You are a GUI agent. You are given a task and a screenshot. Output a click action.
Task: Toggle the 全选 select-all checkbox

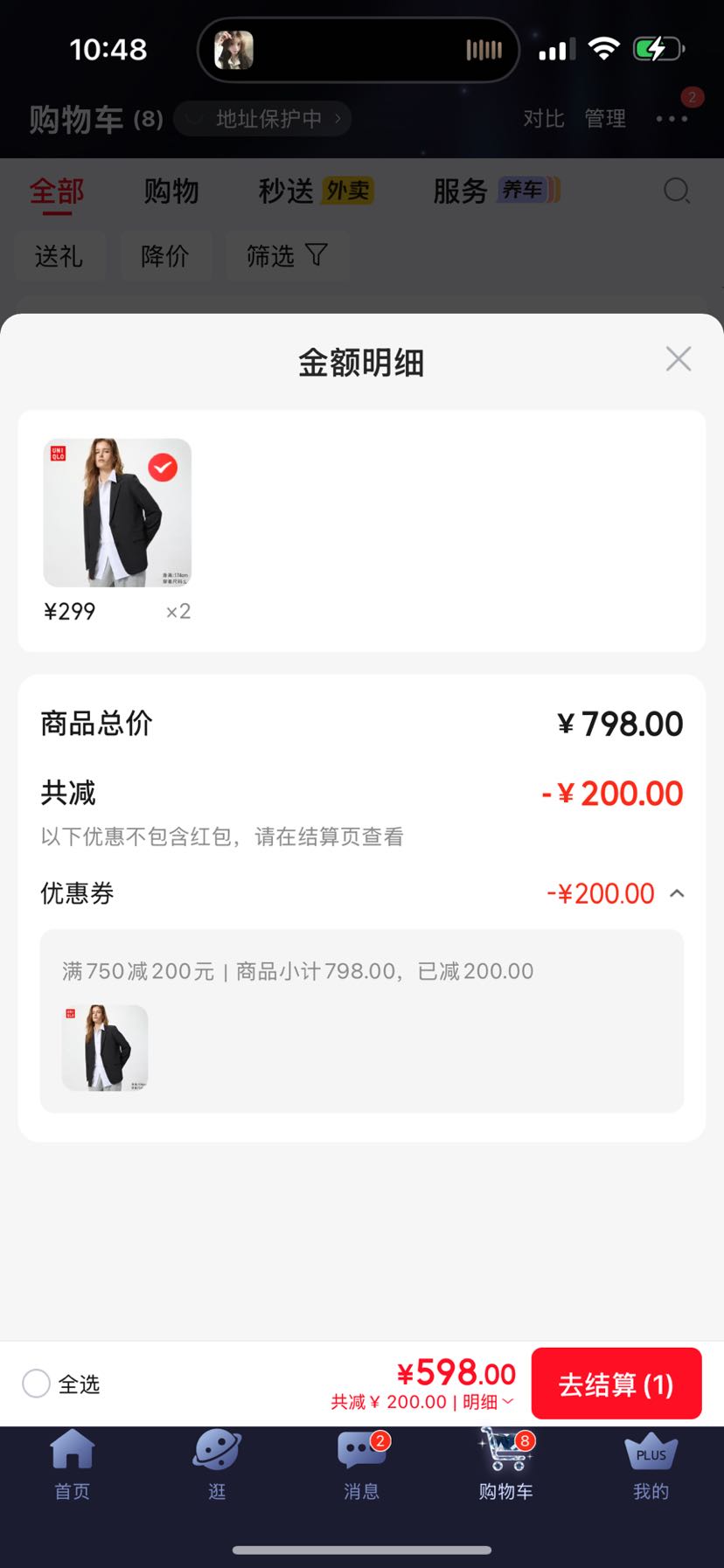pos(36,1384)
